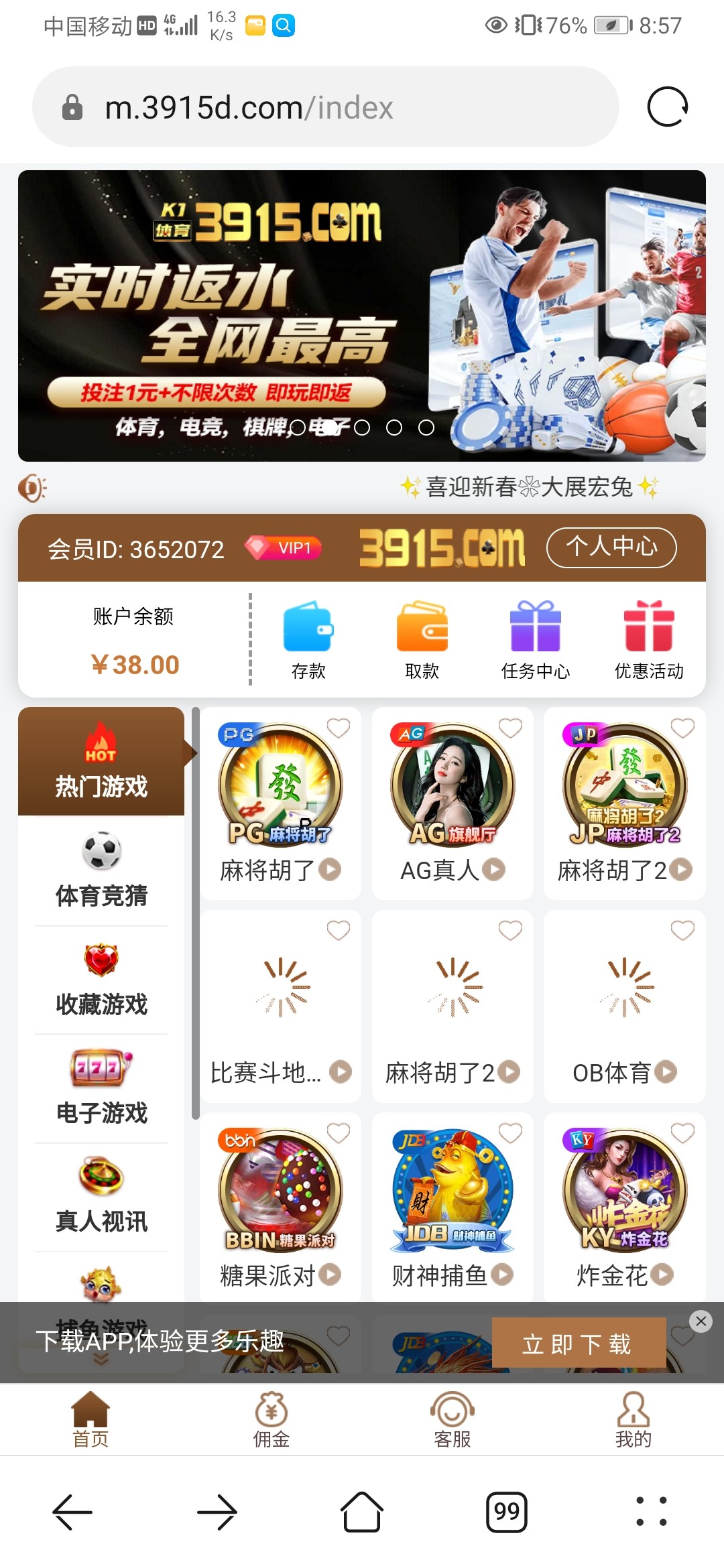The height and width of the screenshot is (1568, 724).
Task: Select the 体育竞猜 category
Action: tap(101, 870)
